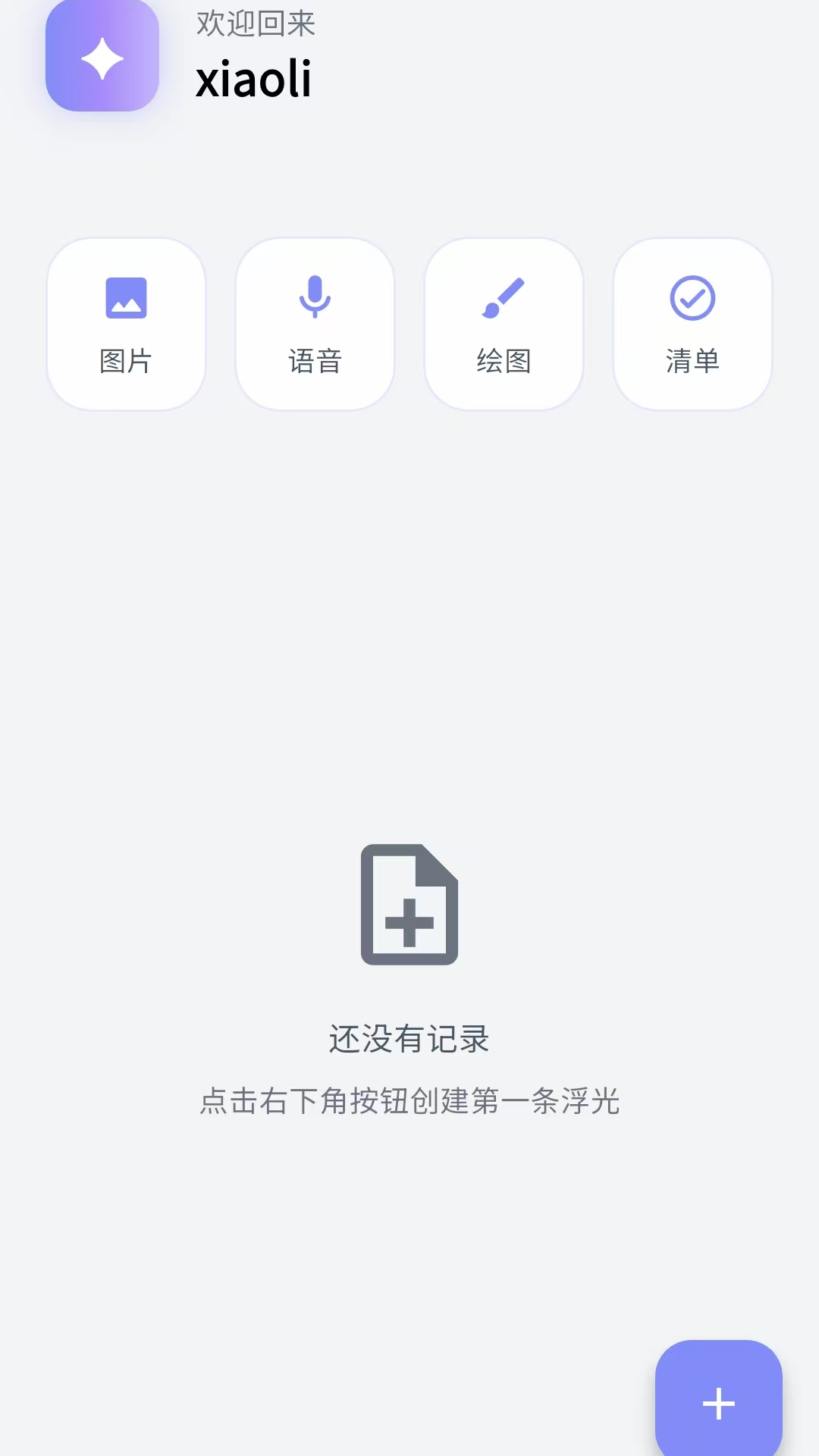Open the 语音 quick action card
Viewport: 819px width, 1456px height.
pos(315,324)
